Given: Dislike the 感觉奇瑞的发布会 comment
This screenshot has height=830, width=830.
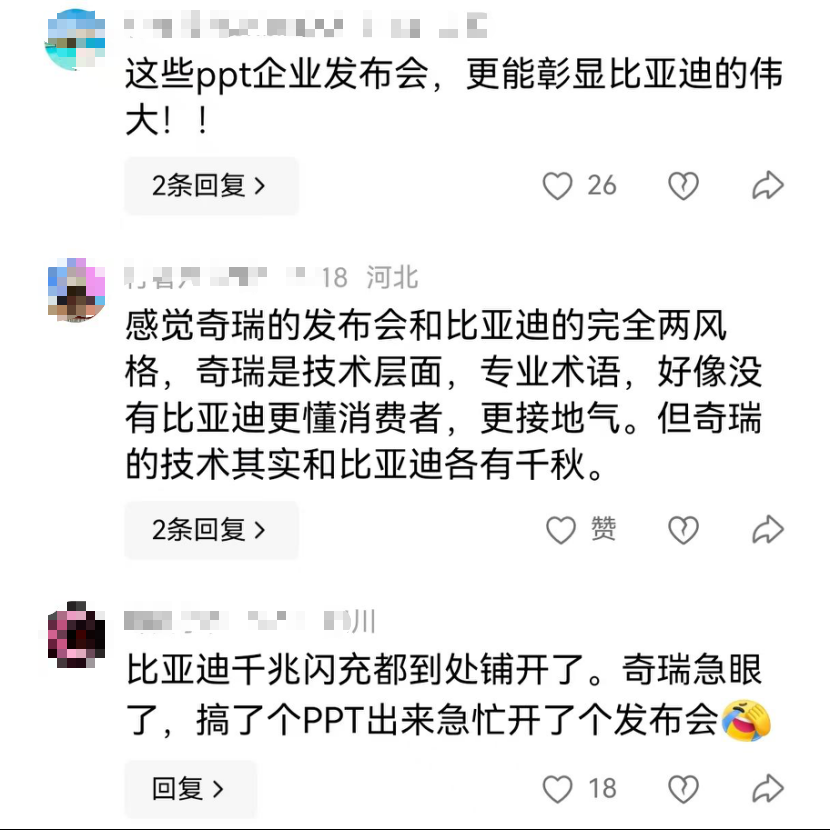Looking at the screenshot, I should click(683, 530).
